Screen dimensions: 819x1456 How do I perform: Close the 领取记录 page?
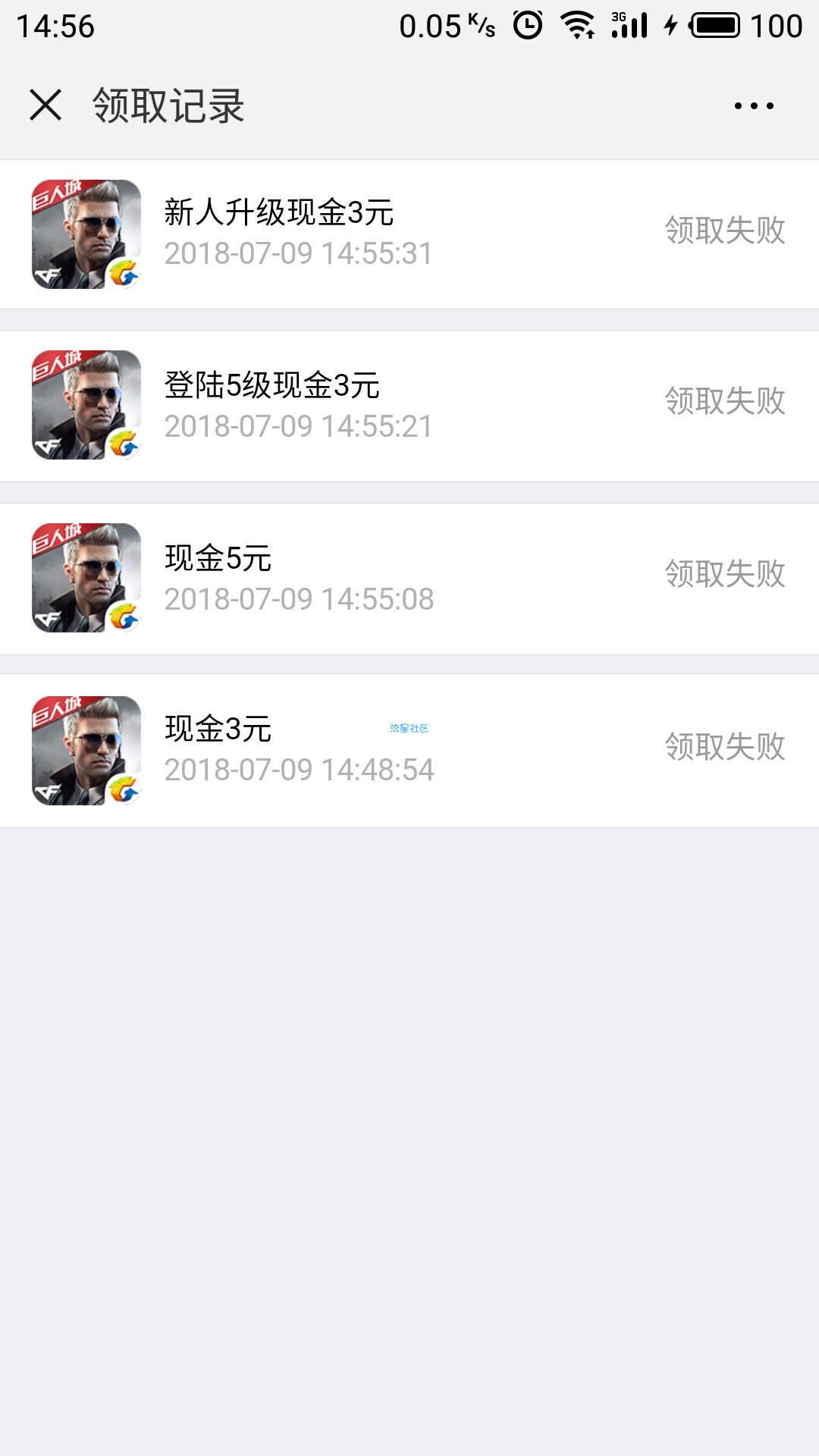coord(45,105)
